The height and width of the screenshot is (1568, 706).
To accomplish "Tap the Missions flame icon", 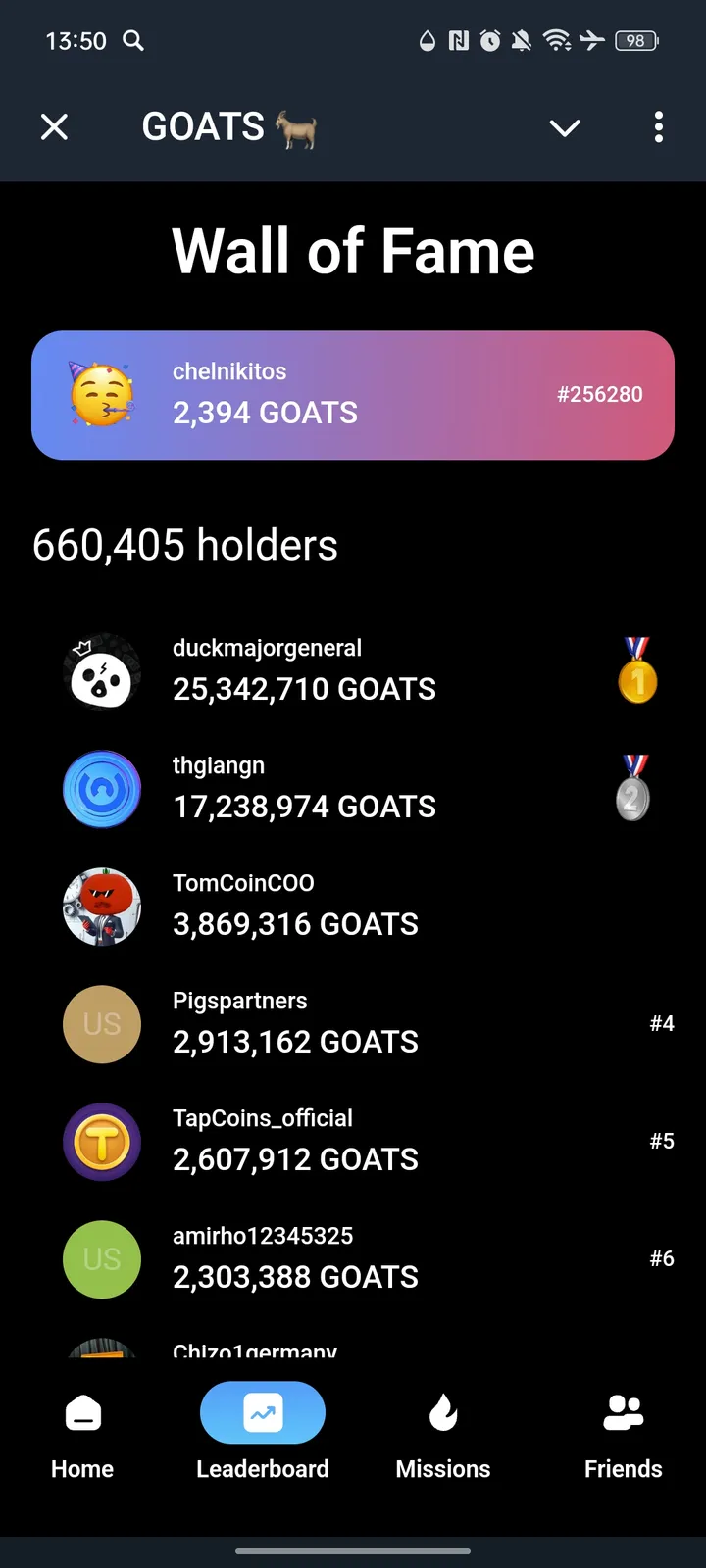I will 442,1412.
